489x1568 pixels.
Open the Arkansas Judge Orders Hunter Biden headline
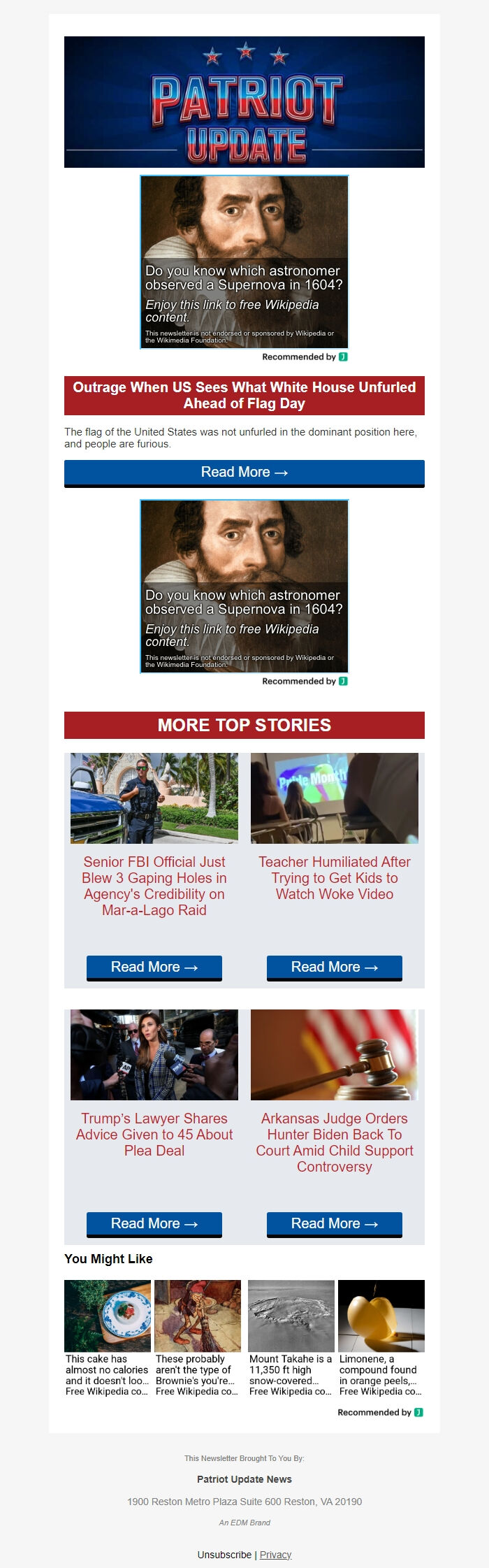click(x=334, y=1142)
